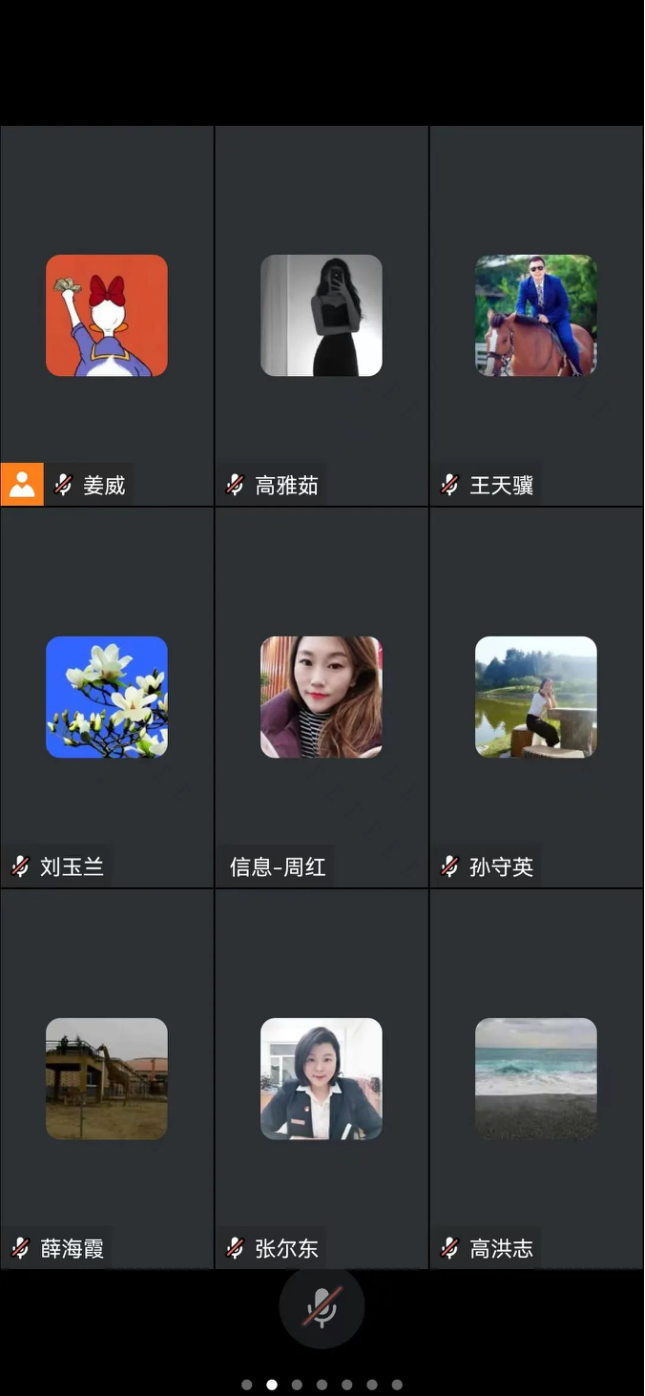Tap 王天骥's participant tile

coord(536,316)
